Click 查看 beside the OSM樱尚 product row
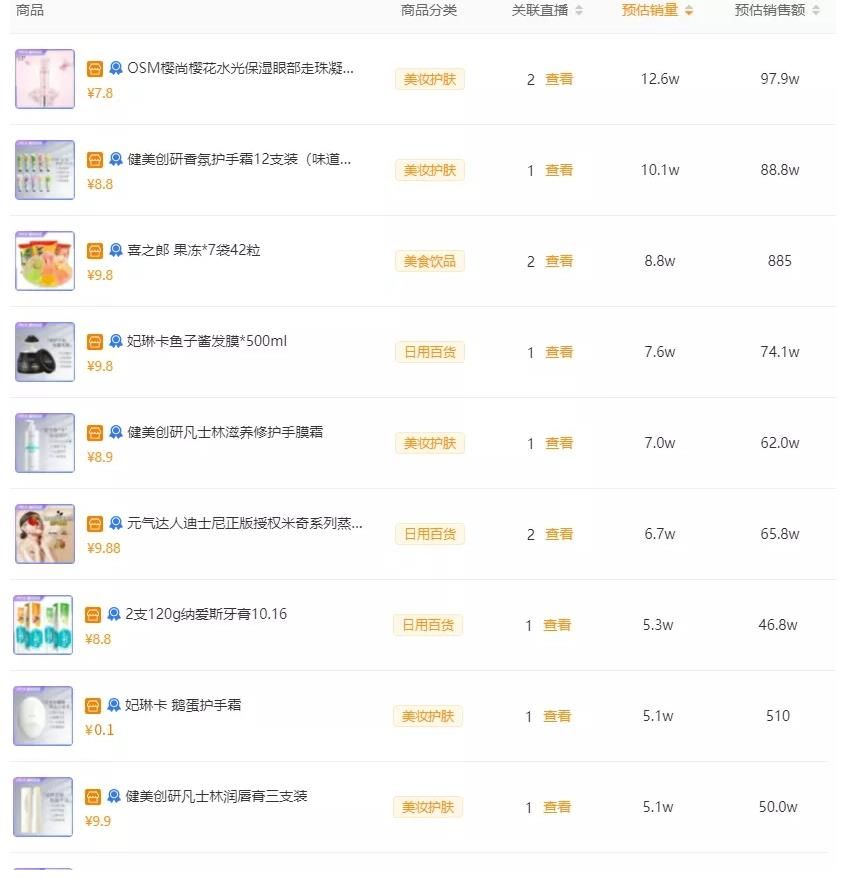The height and width of the screenshot is (890, 846). [558, 80]
